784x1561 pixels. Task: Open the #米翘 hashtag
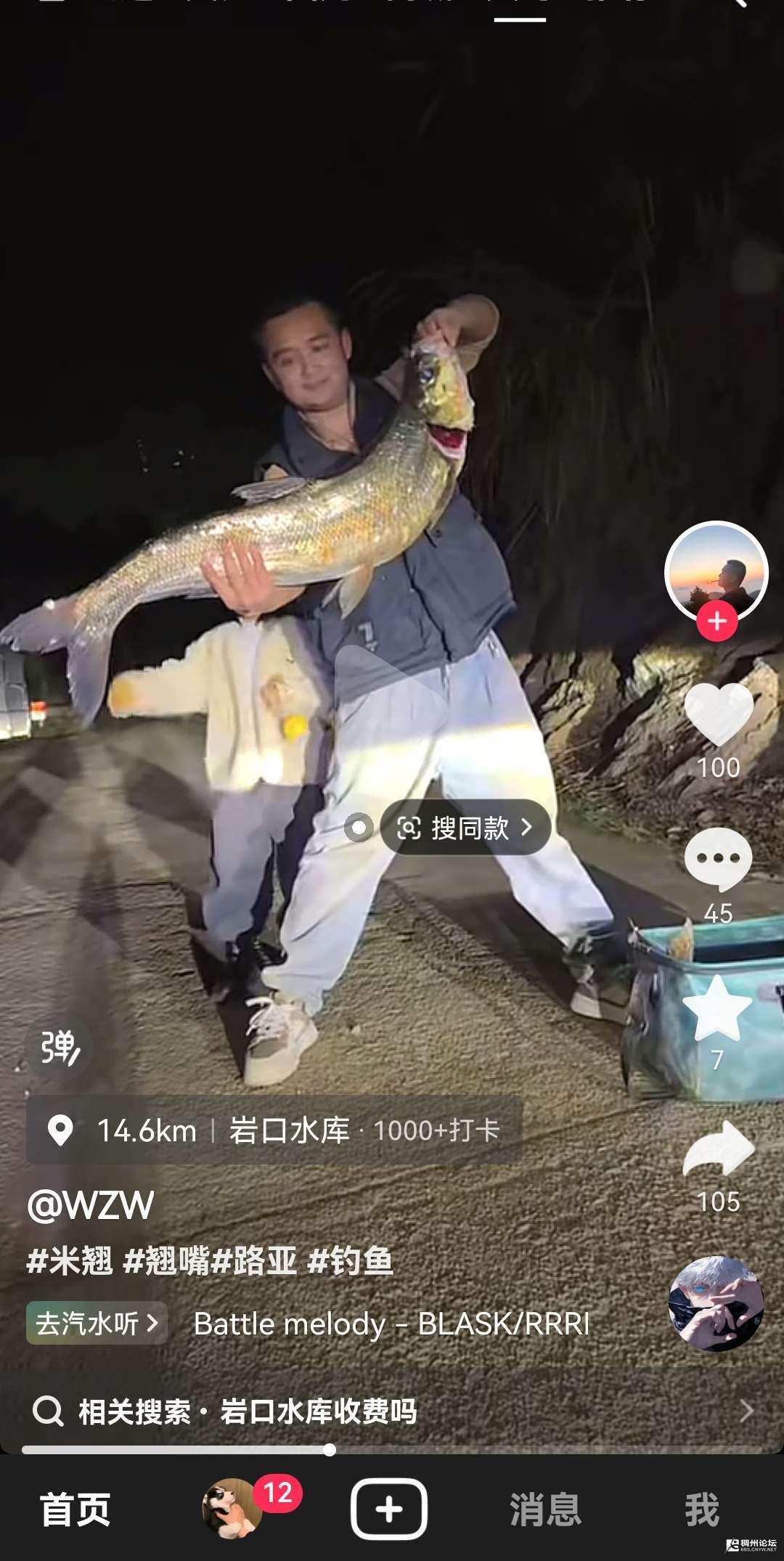tap(70, 1261)
